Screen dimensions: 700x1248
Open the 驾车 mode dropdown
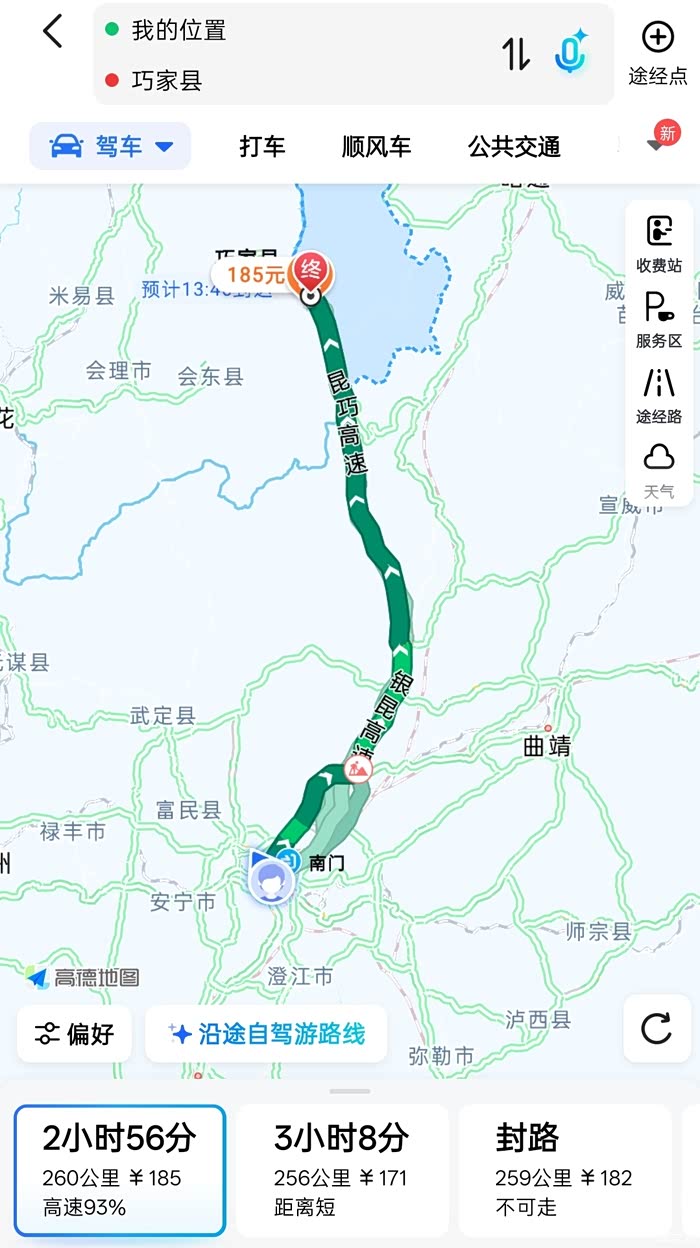tap(110, 146)
